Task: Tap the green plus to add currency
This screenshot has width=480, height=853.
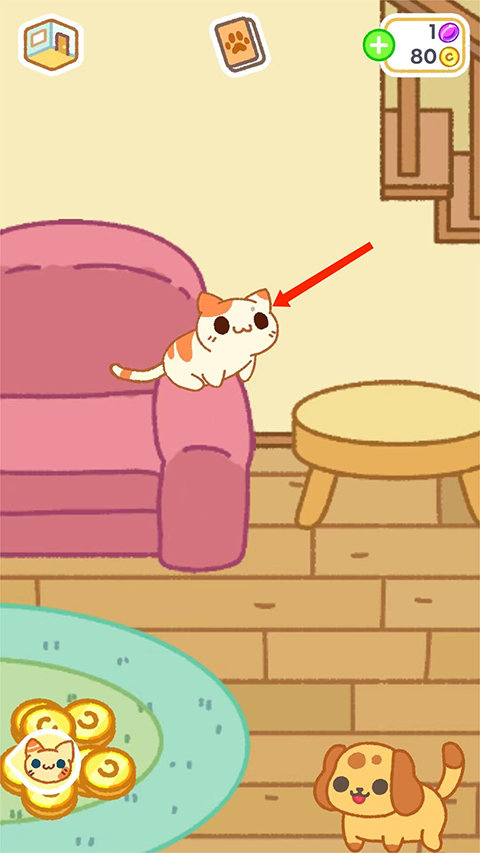Action: point(378,45)
